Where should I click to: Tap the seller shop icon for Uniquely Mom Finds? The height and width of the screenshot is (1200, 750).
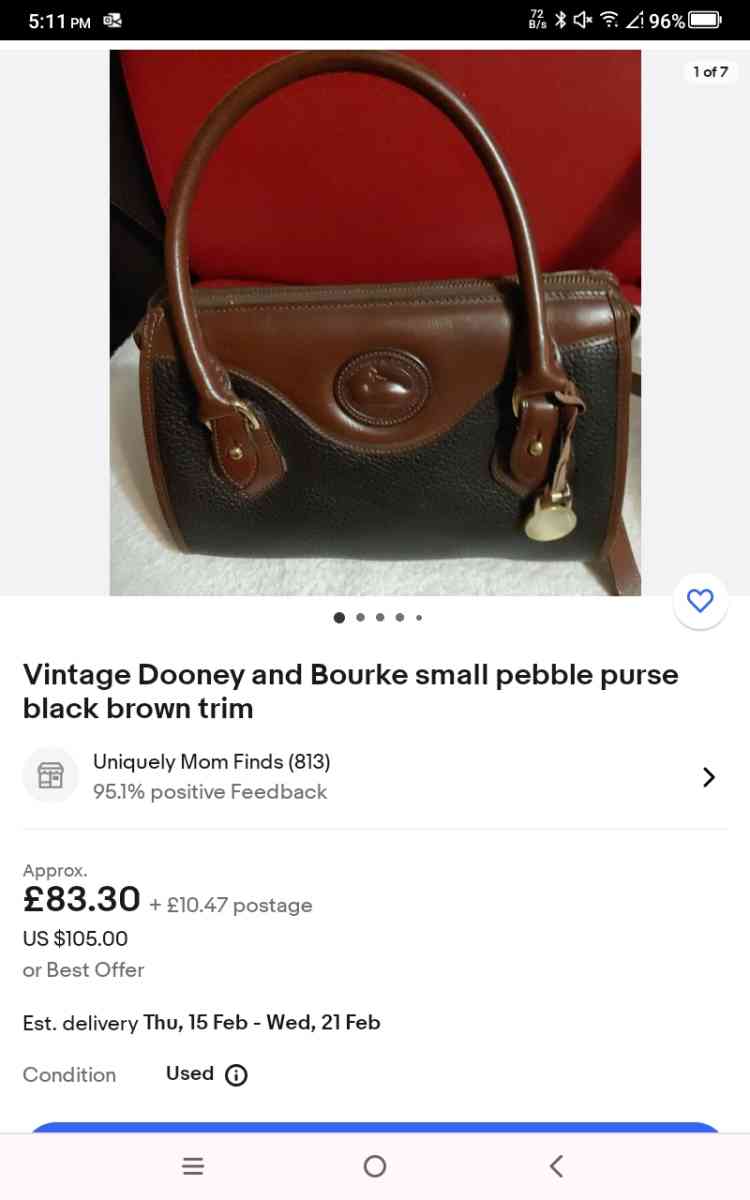pos(50,776)
